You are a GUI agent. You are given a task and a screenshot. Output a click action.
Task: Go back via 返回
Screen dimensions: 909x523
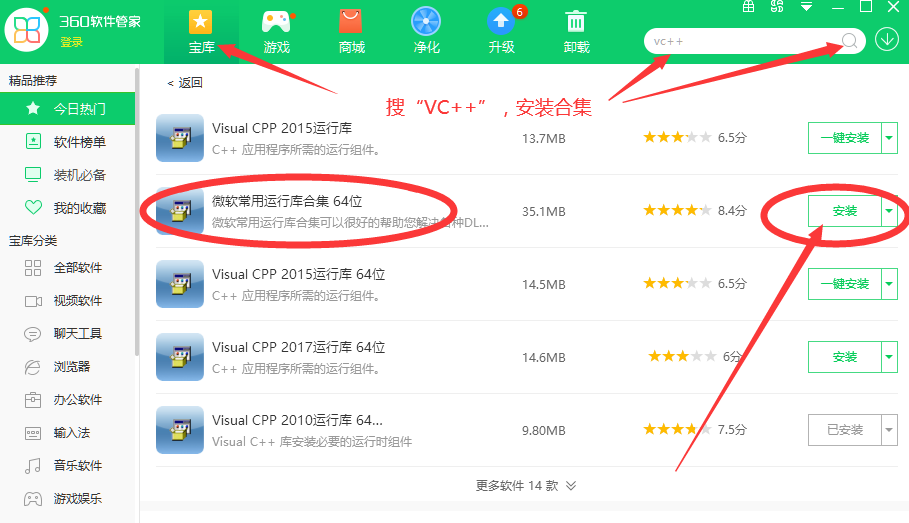point(185,83)
